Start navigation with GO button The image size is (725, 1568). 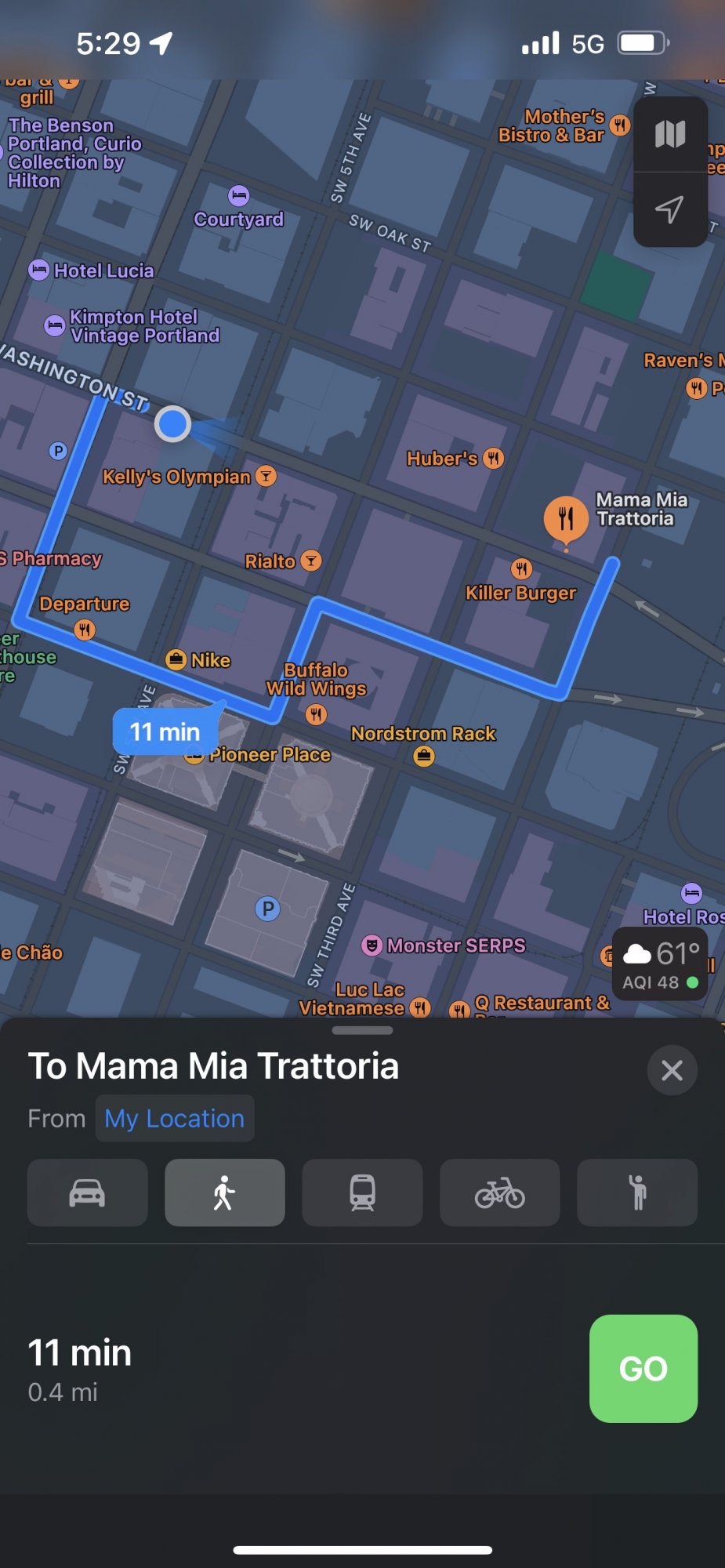click(x=643, y=1368)
